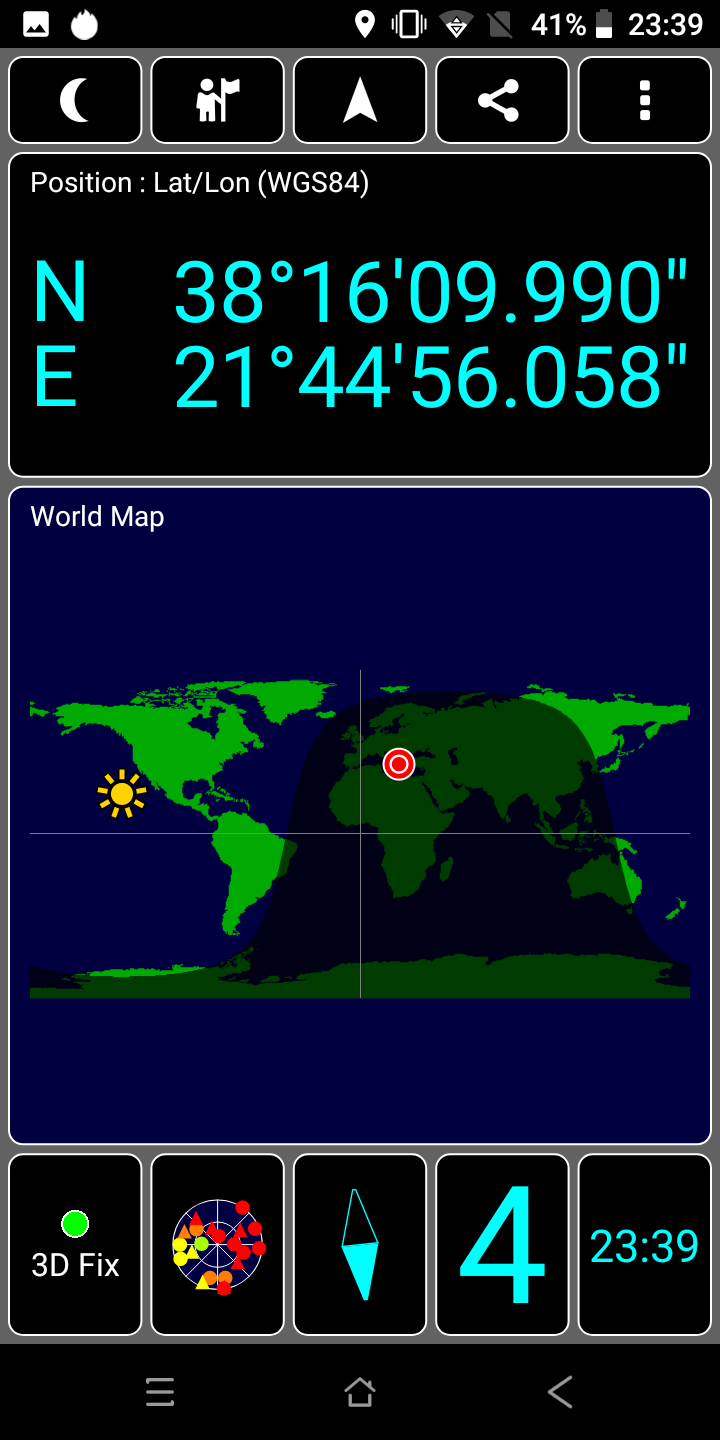Screen dimensions: 720x1440
Task: Tap the Lat/Lon position panel
Action: pos(360,315)
